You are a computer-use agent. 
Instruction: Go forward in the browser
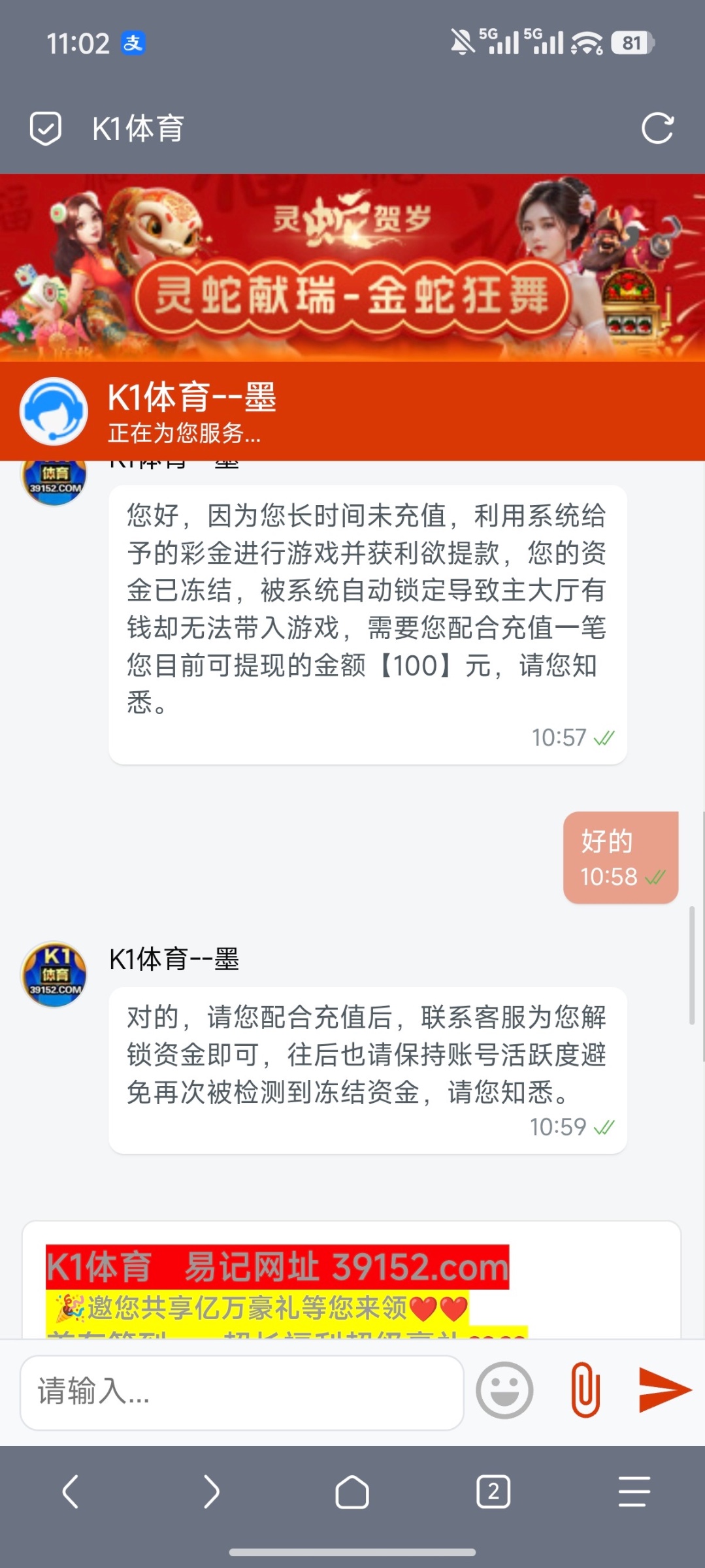click(x=211, y=1492)
